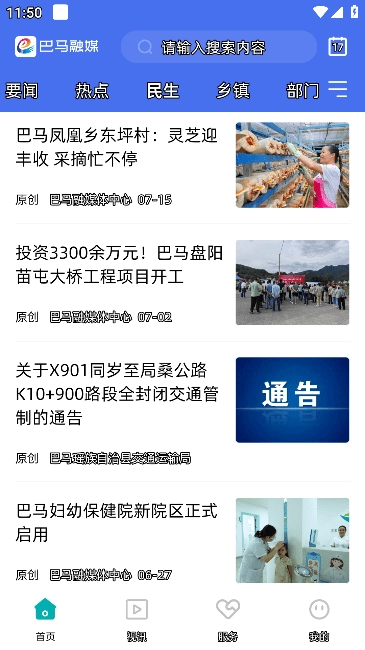Open the X901 road closure 通告

182,411
